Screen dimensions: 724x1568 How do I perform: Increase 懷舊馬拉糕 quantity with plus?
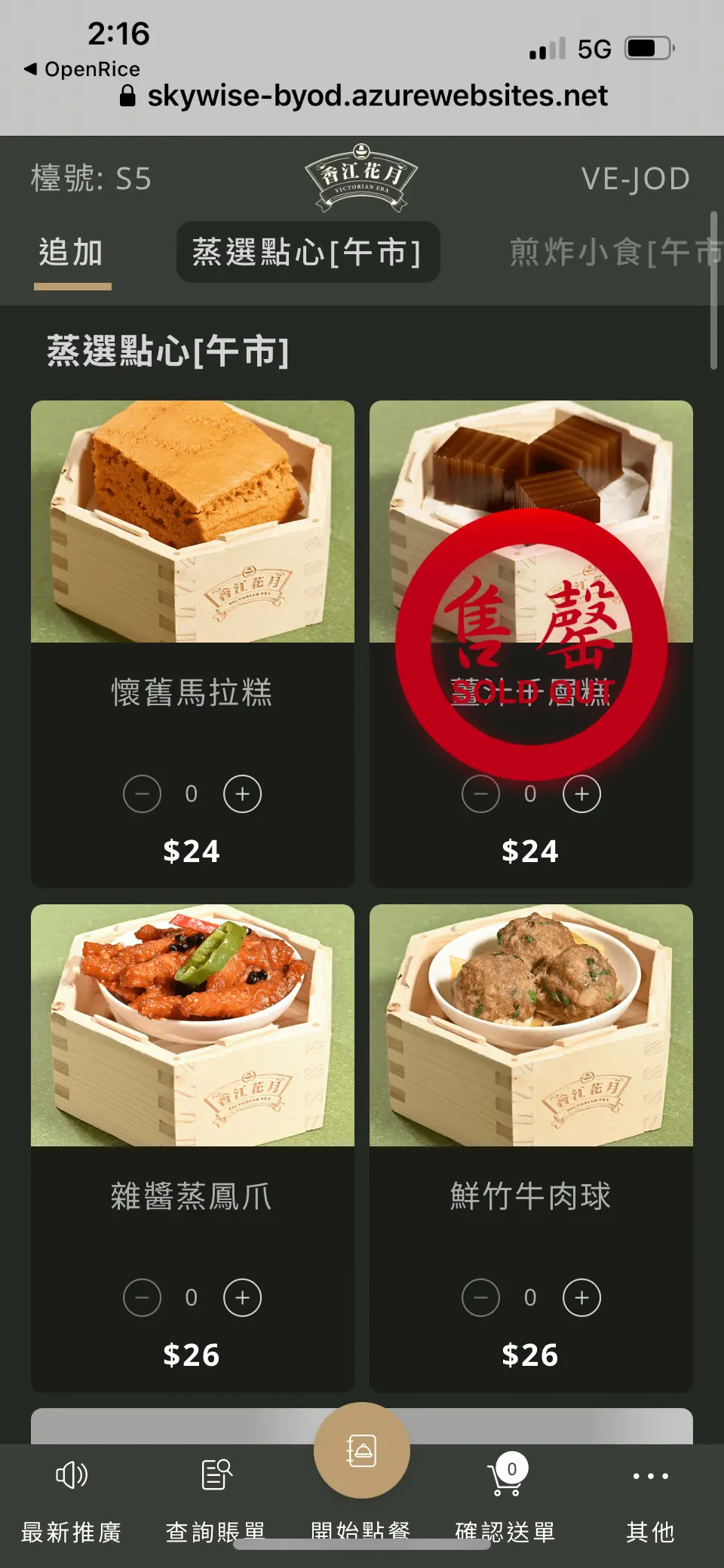[242, 793]
